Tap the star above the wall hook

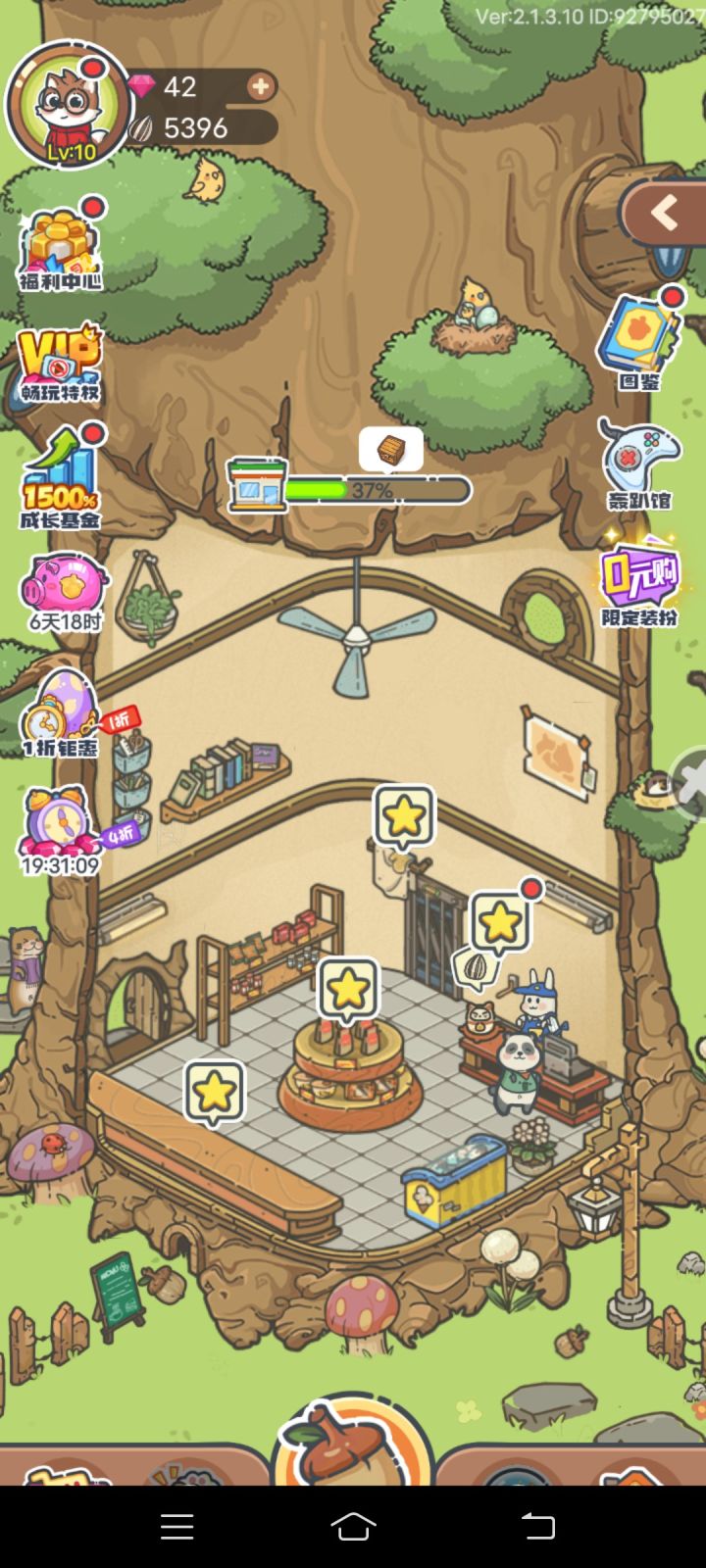[x=403, y=815]
